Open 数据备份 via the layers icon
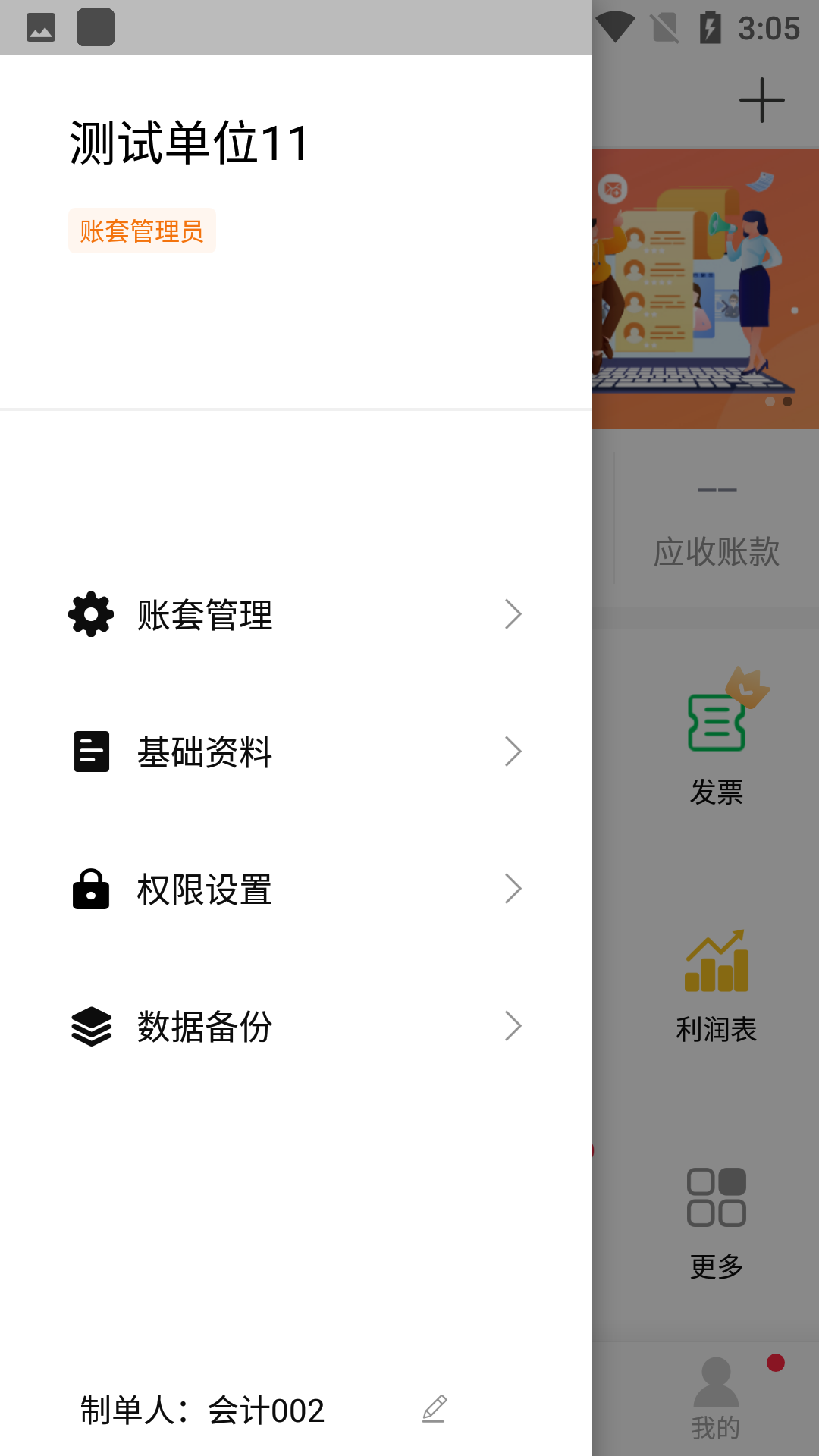This screenshot has height=1456, width=819. tap(91, 1027)
